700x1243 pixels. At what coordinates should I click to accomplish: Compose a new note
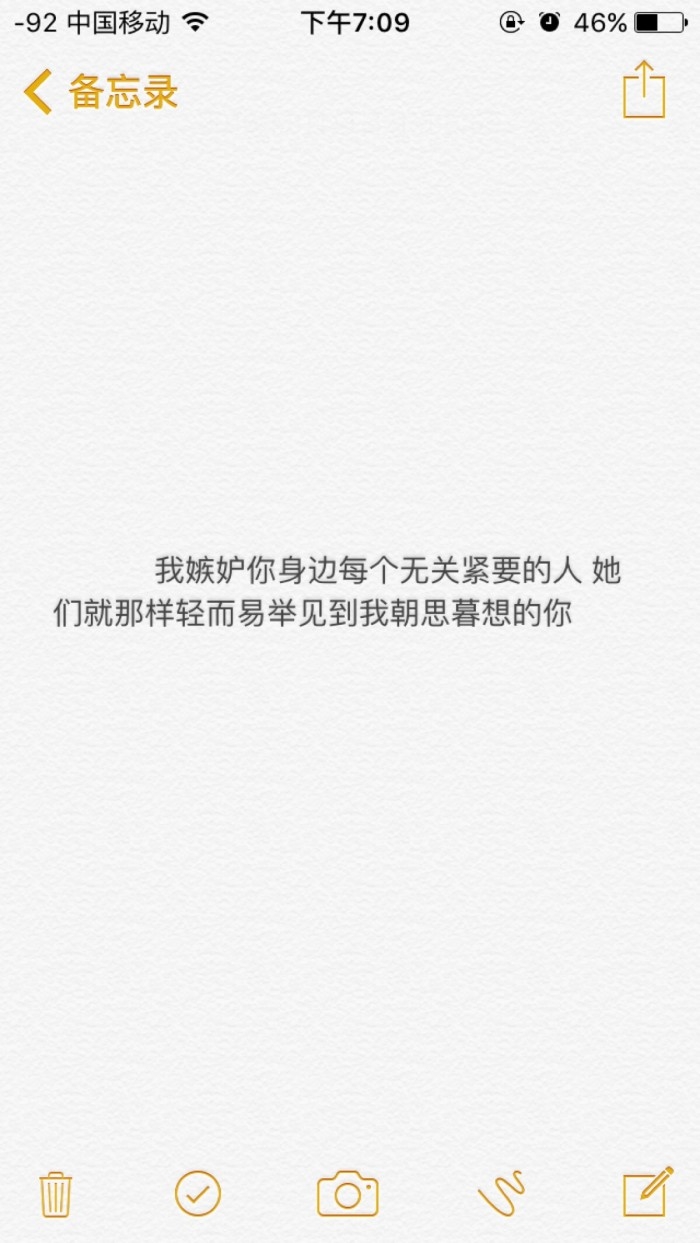pos(647,1192)
